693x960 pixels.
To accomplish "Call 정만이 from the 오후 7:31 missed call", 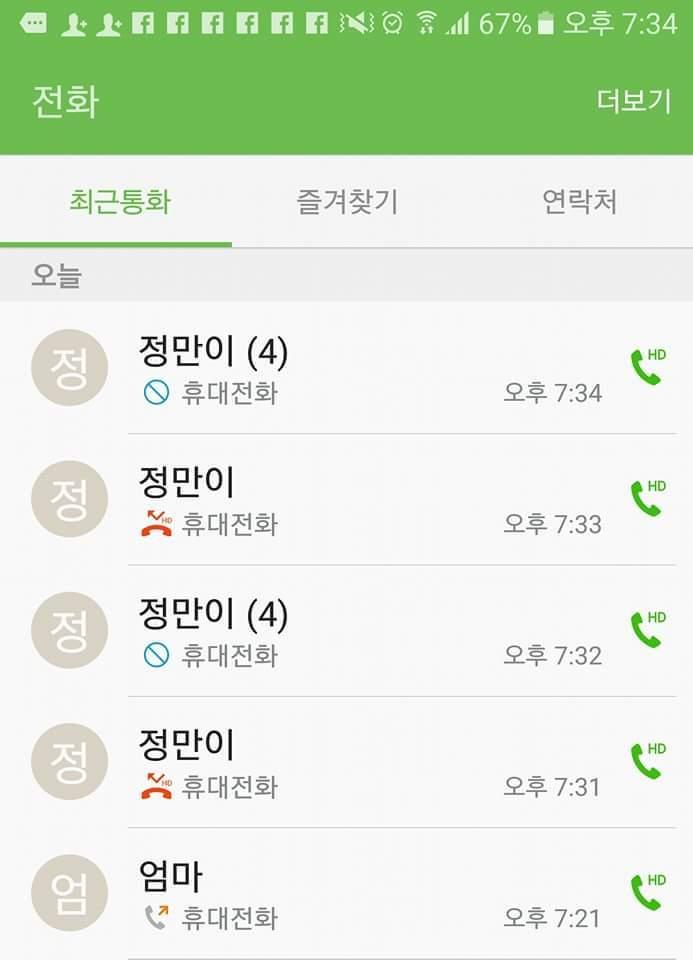I will coord(646,761).
